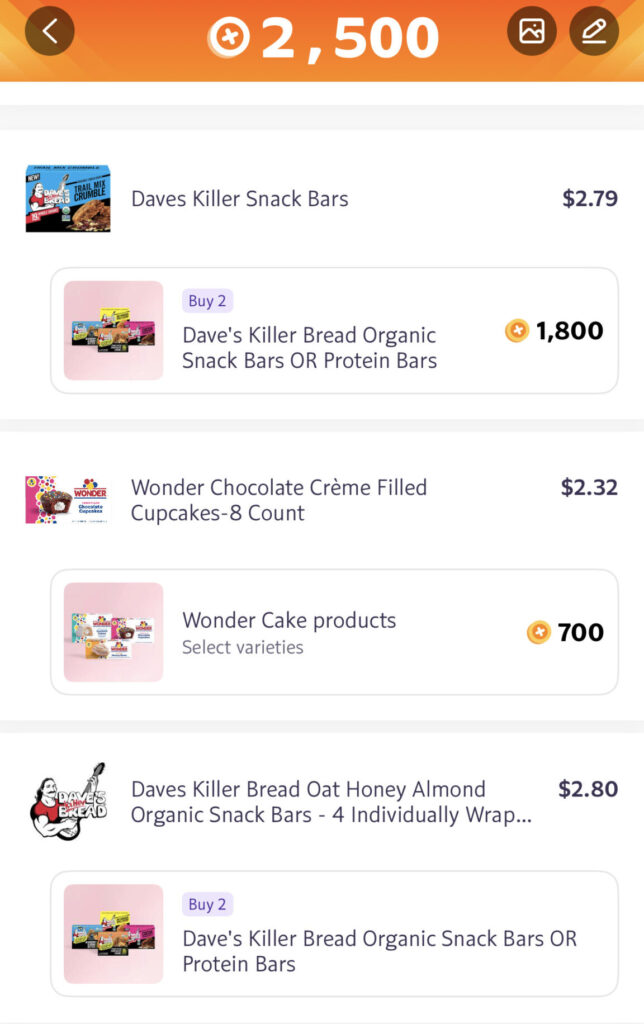Screen dimensions: 644x1024
Task: Open the Wonder Cake products offer
Action: tap(334, 632)
